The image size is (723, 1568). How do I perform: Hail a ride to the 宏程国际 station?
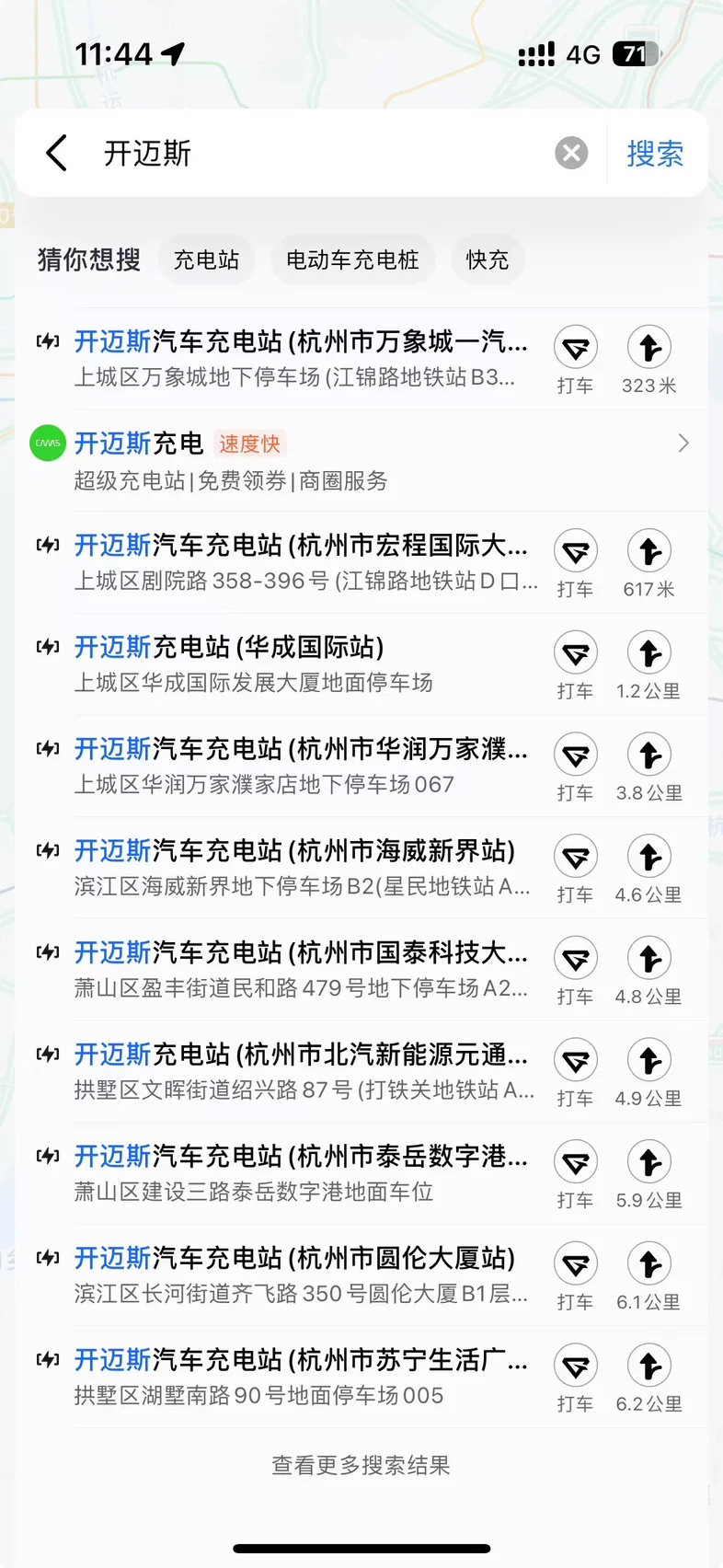pyautogui.click(x=576, y=562)
